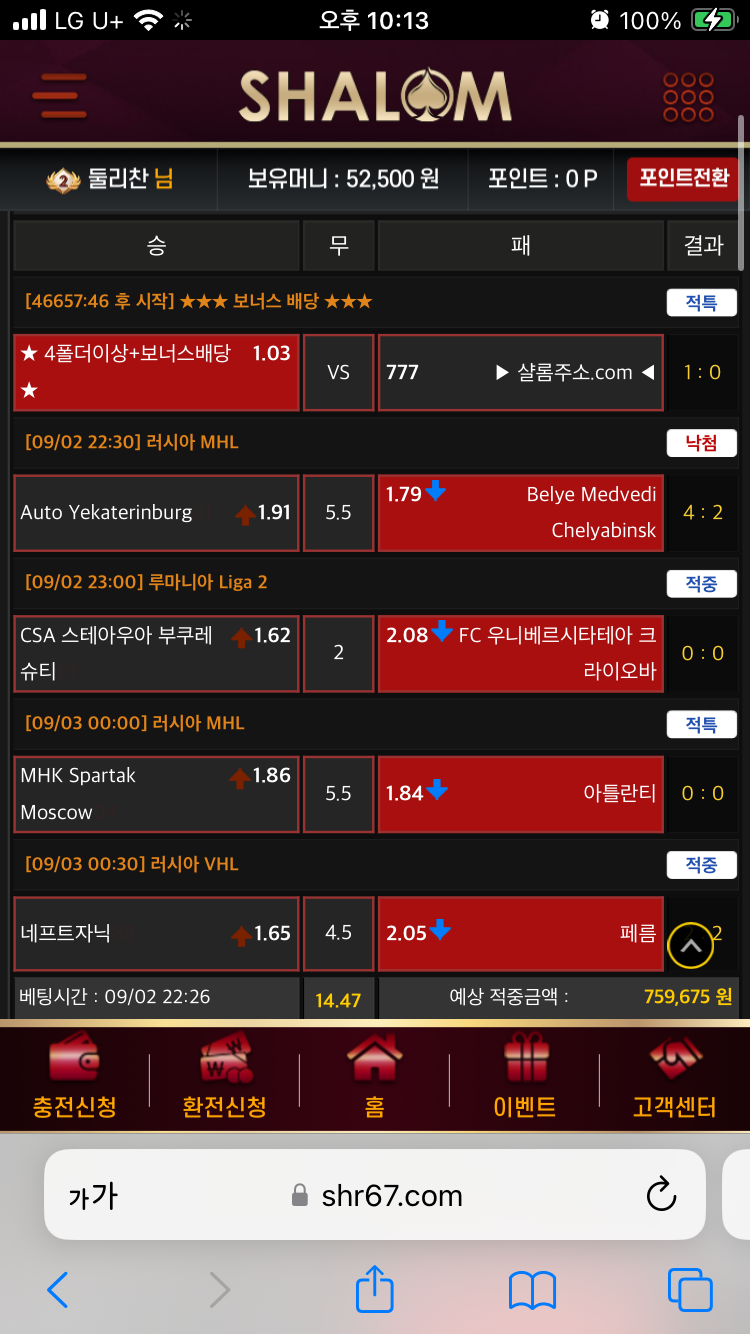Open the red grid menu icon
Image resolution: width=750 pixels, height=1334 pixels.
[x=688, y=97]
